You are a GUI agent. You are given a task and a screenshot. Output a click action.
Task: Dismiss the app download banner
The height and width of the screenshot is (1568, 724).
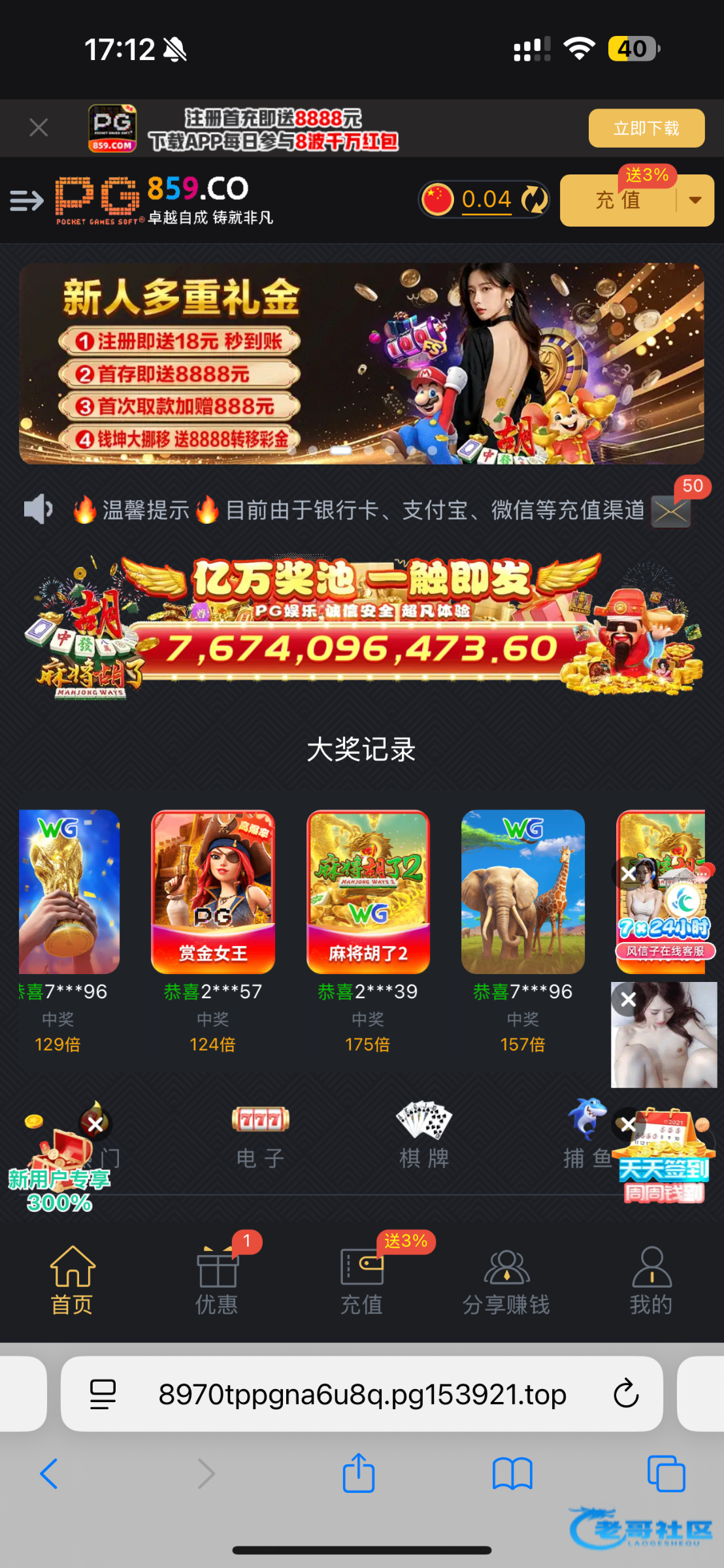(x=39, y=127)
